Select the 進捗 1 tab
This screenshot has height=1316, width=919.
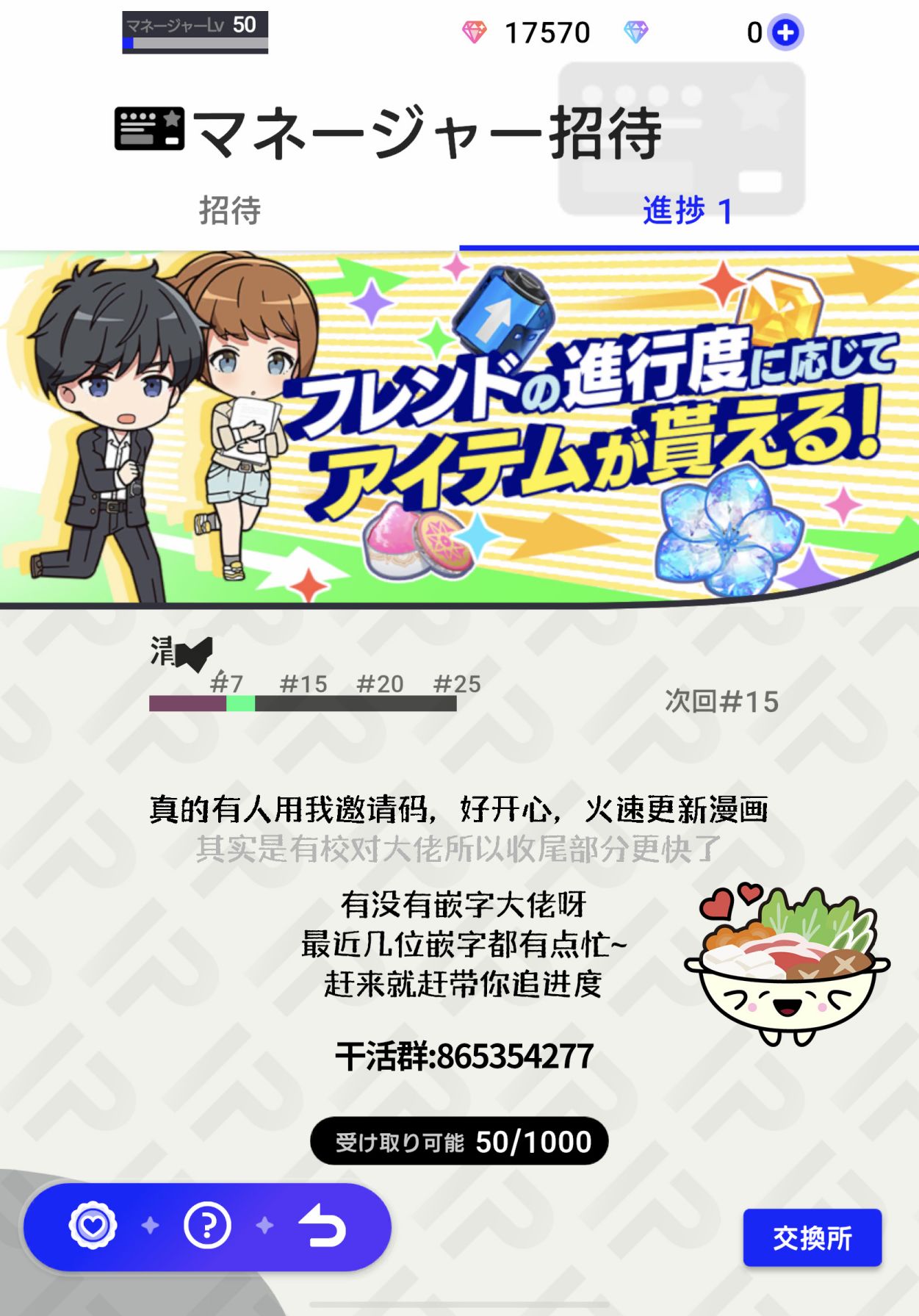(x=688, y=211)
